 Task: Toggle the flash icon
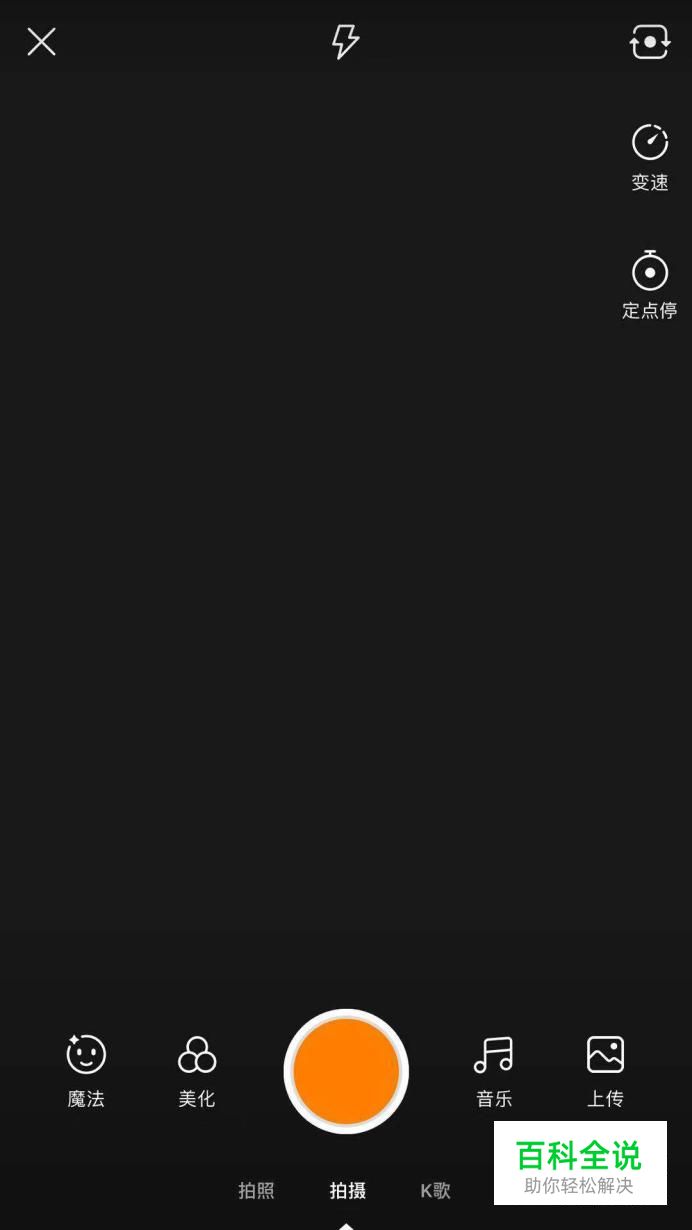(x=345, y=42)
